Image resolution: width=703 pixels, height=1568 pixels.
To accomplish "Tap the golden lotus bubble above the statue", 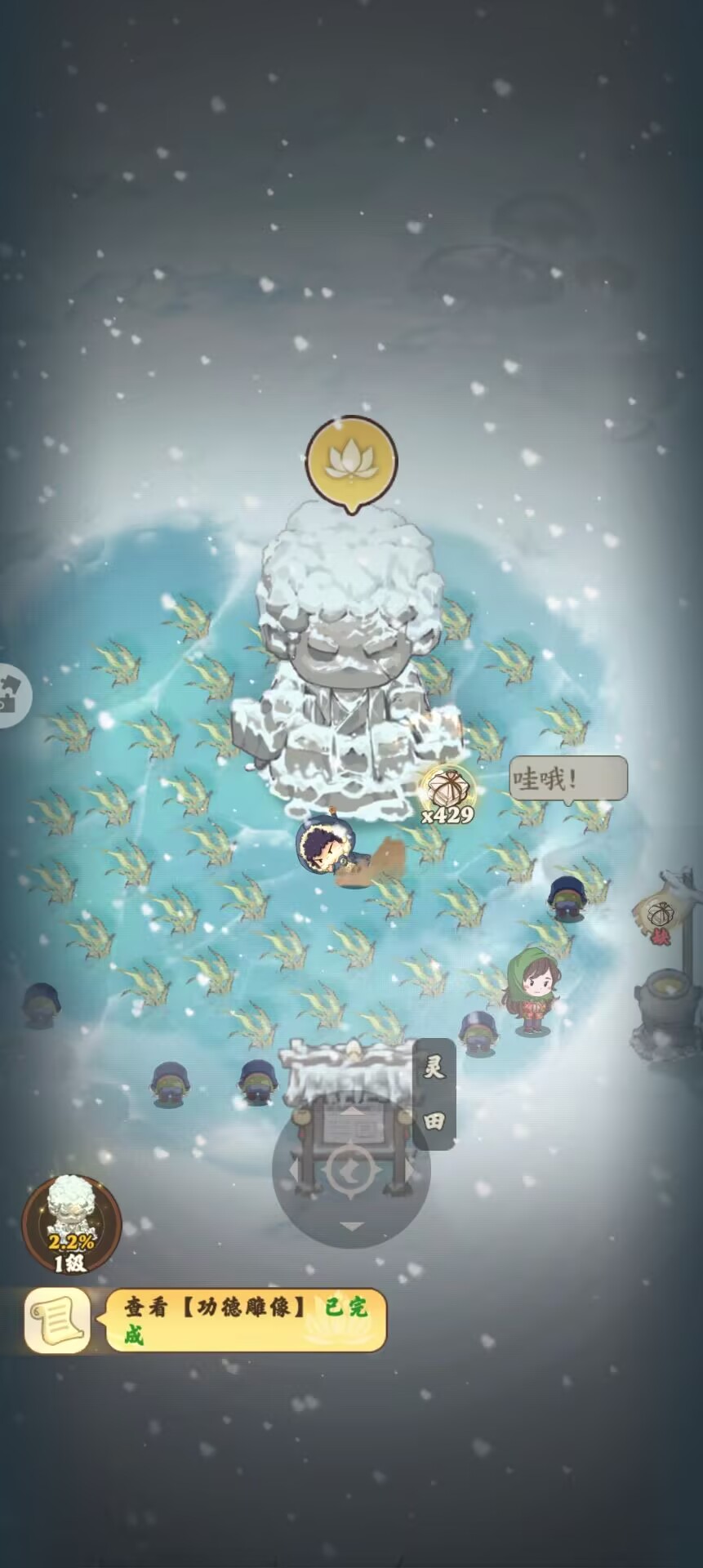I will [x=352, y=463].
